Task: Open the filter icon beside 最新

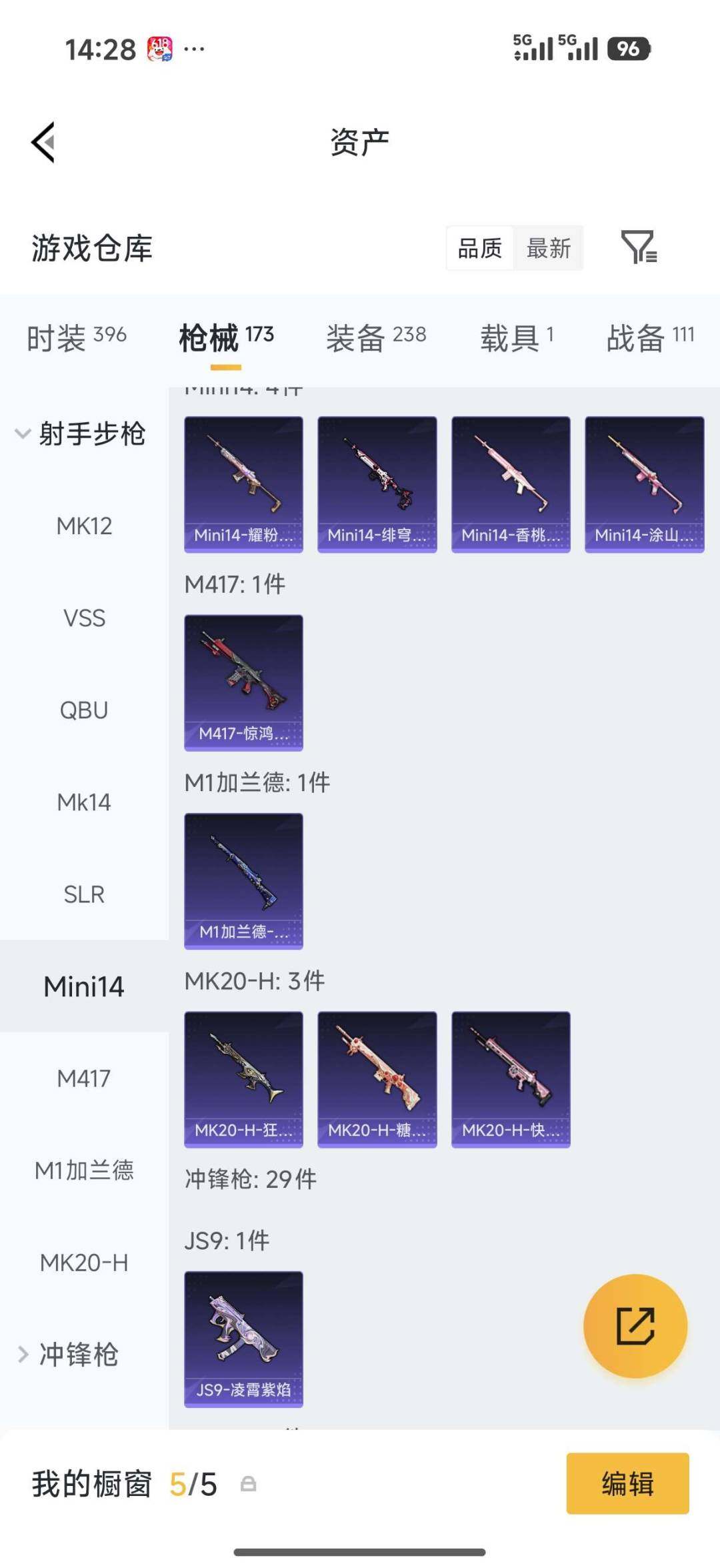Action: coord(639,247)
